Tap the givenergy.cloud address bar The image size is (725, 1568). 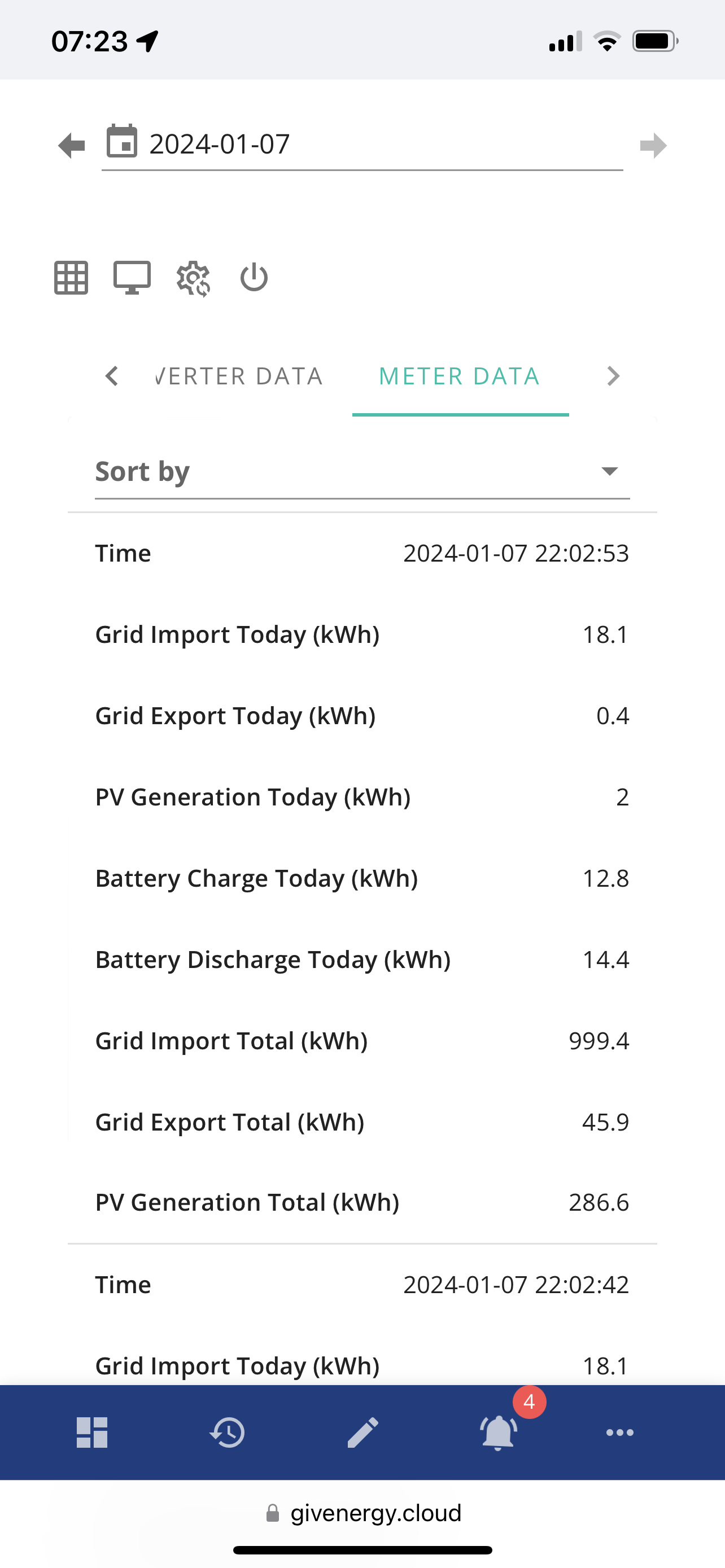[363, 1513]
